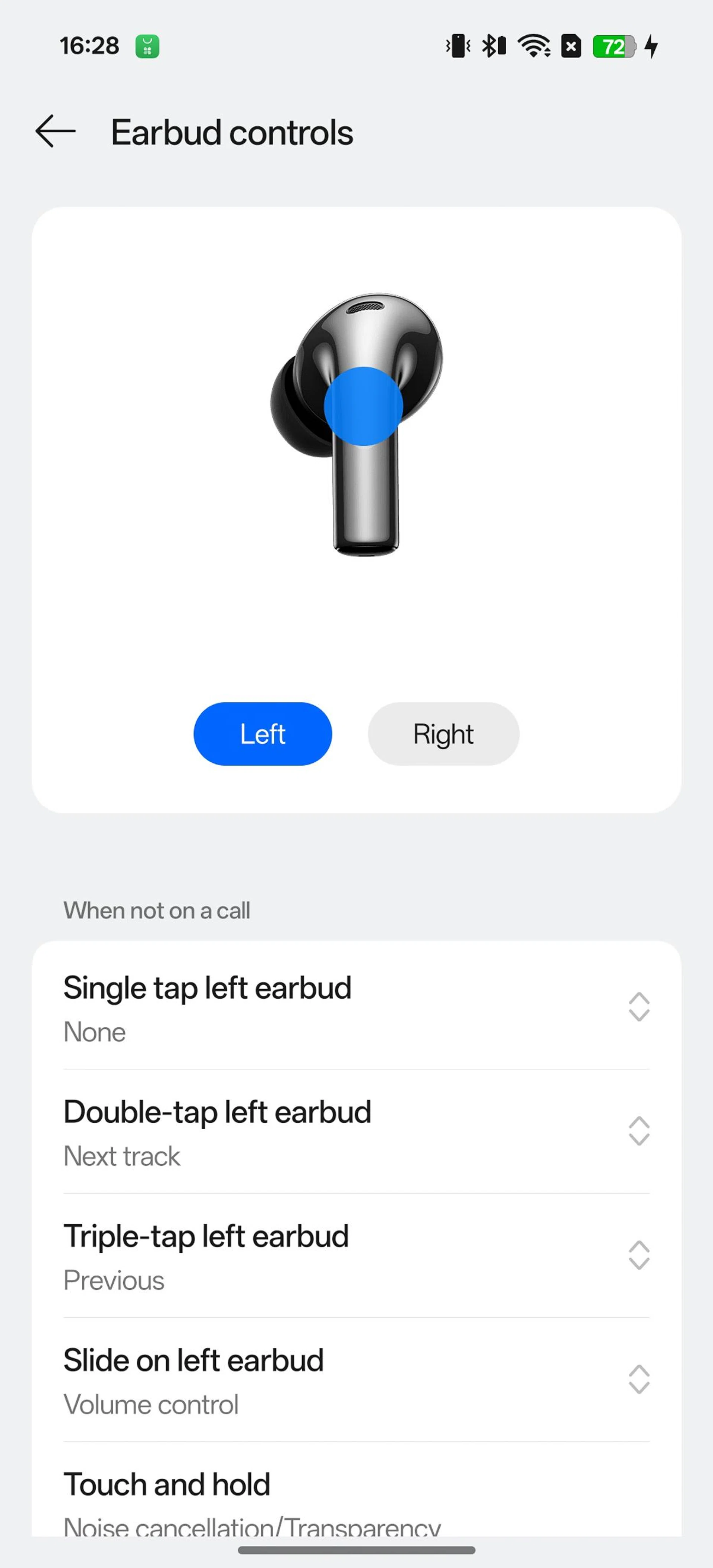Change Slide on left earbud action
The width and height of the screenshot is (713, 1568).
click(356, 1380)
